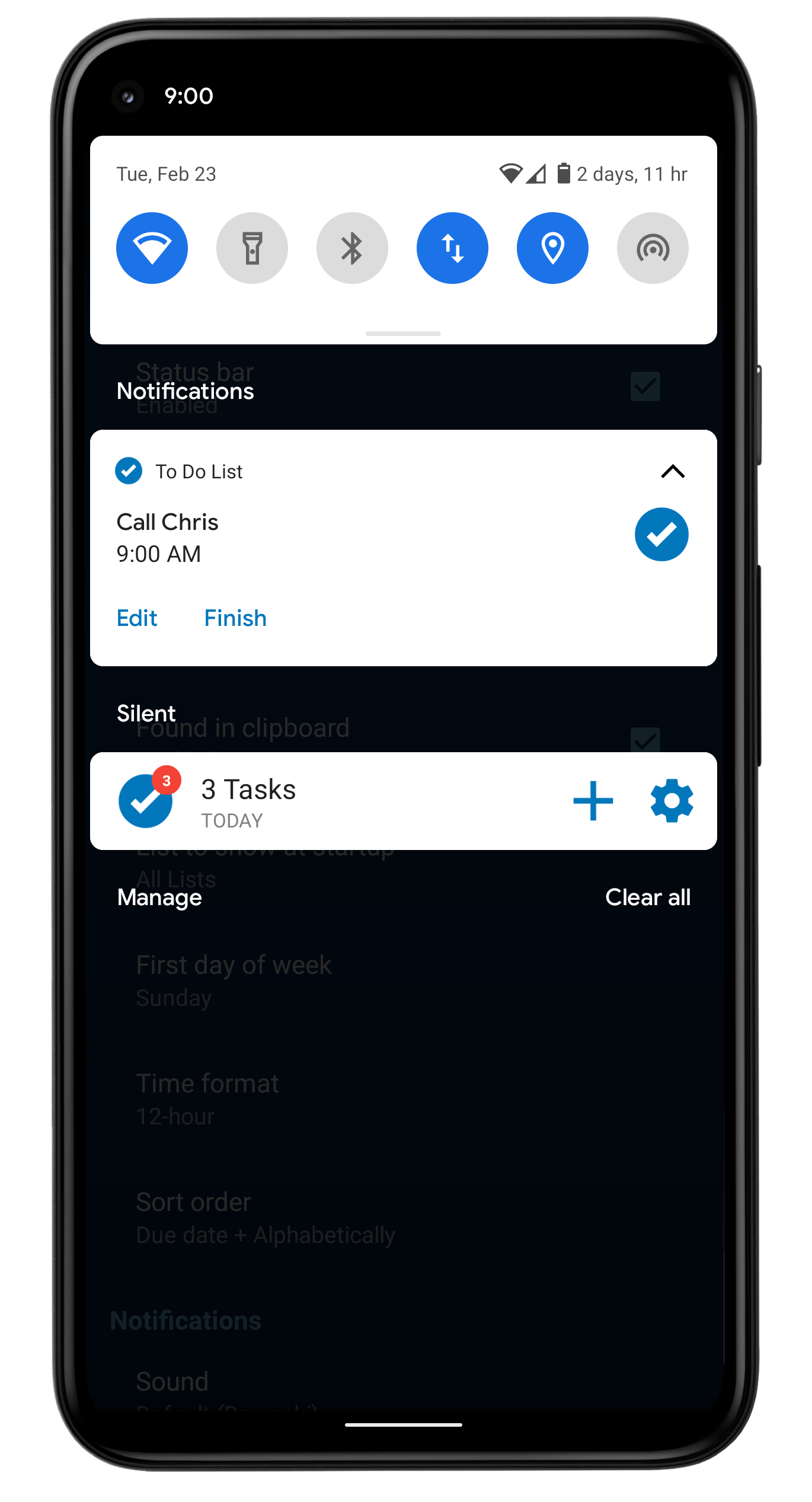
Task: Collapse the To Do List notification
Action: (x=673, y=471)
